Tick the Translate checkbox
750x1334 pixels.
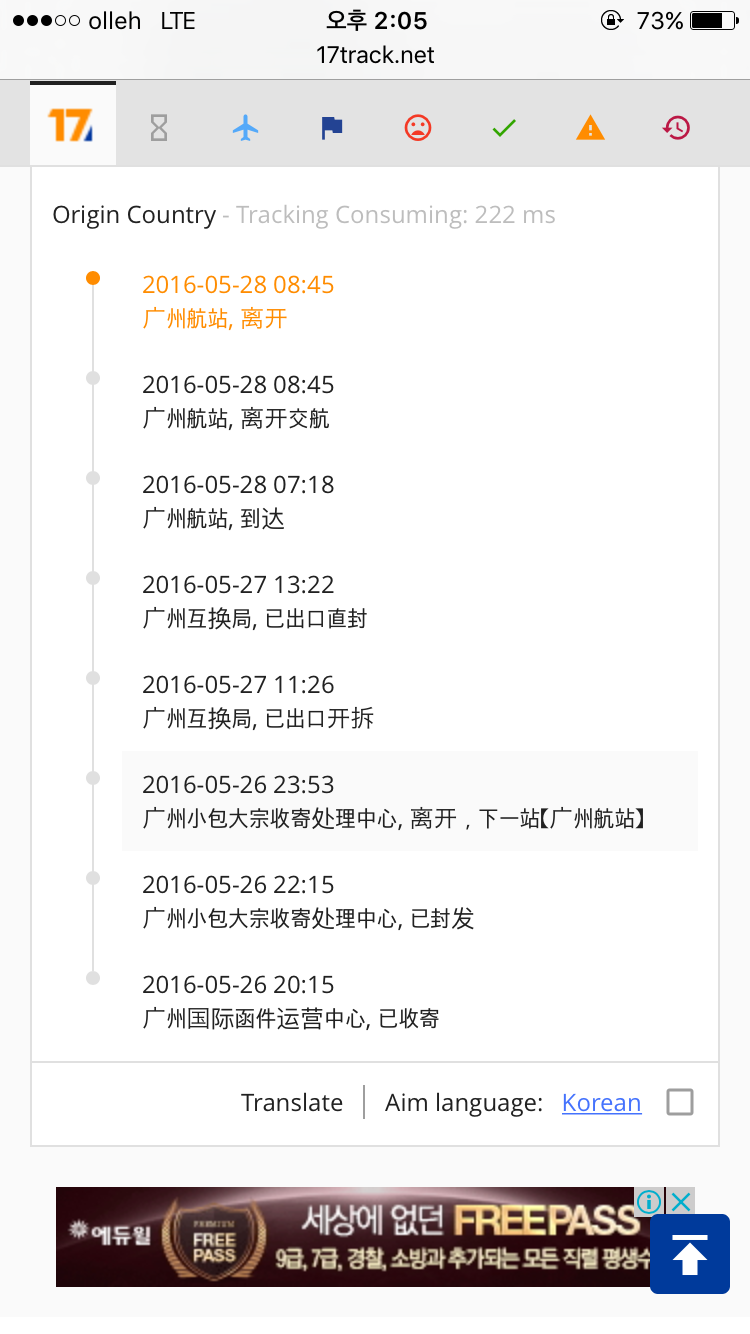(680, 1102)
